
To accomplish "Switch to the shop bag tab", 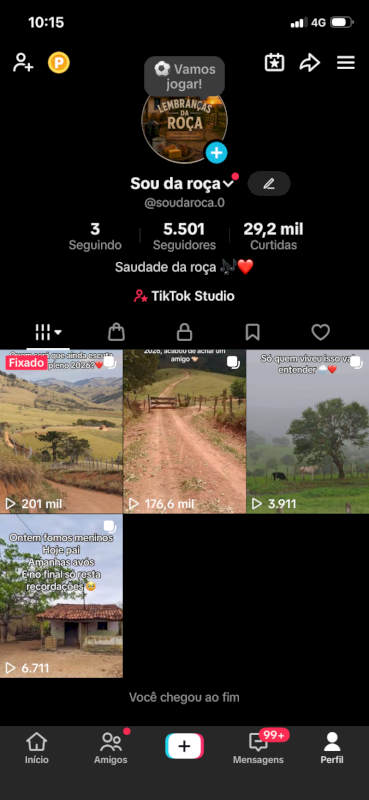I will 116,333.
